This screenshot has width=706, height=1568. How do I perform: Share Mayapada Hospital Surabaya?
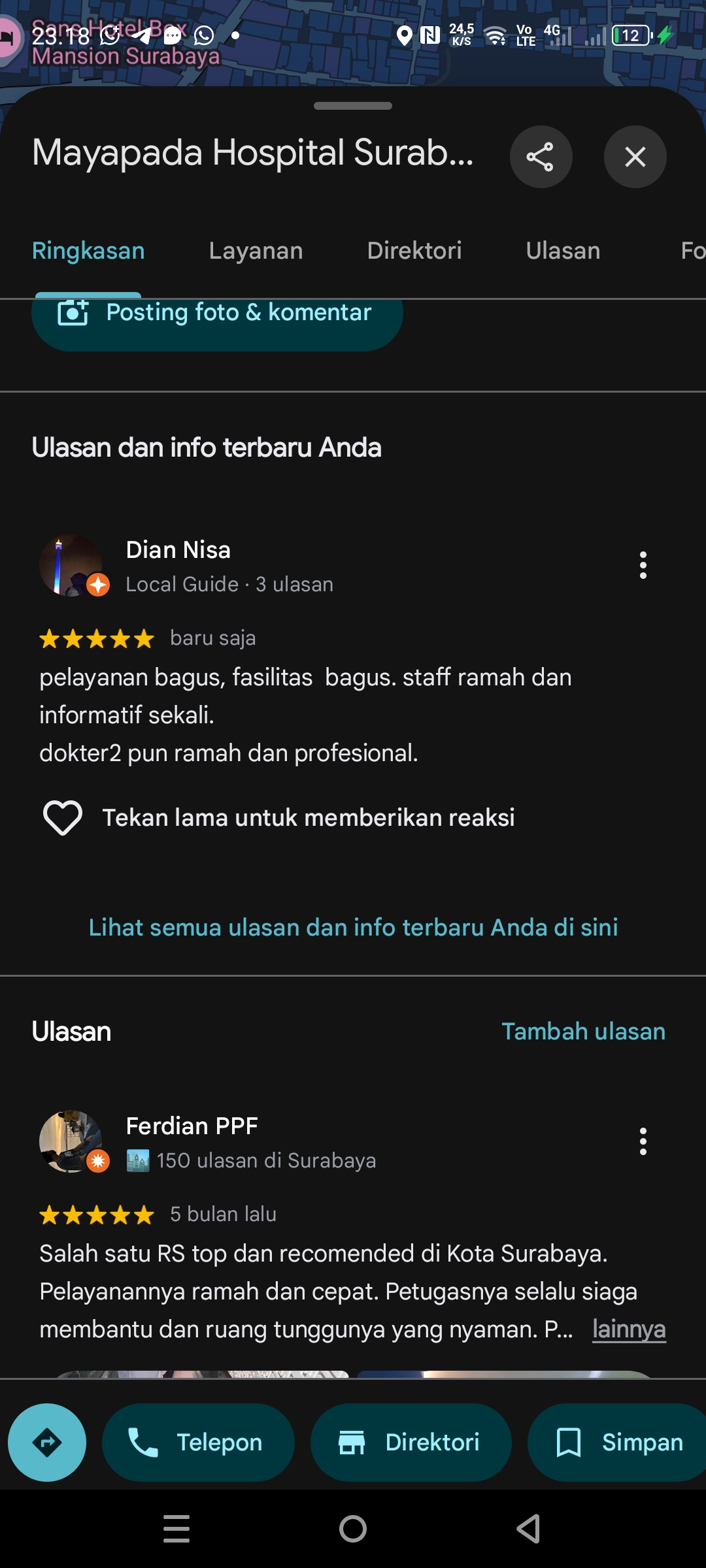pos(541,157)
